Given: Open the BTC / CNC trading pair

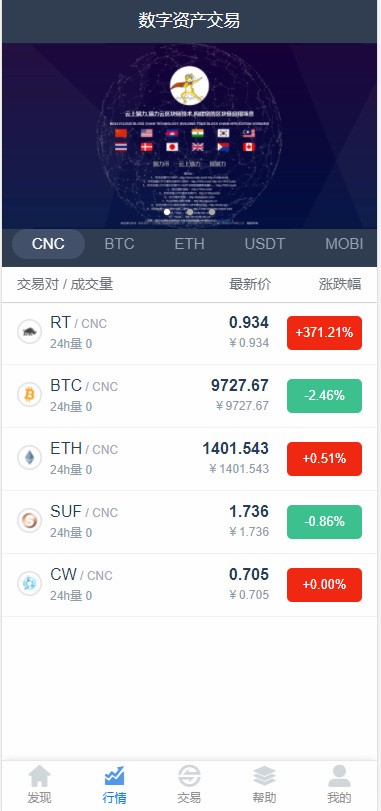Looking at the screenshot, I should 189,396.
